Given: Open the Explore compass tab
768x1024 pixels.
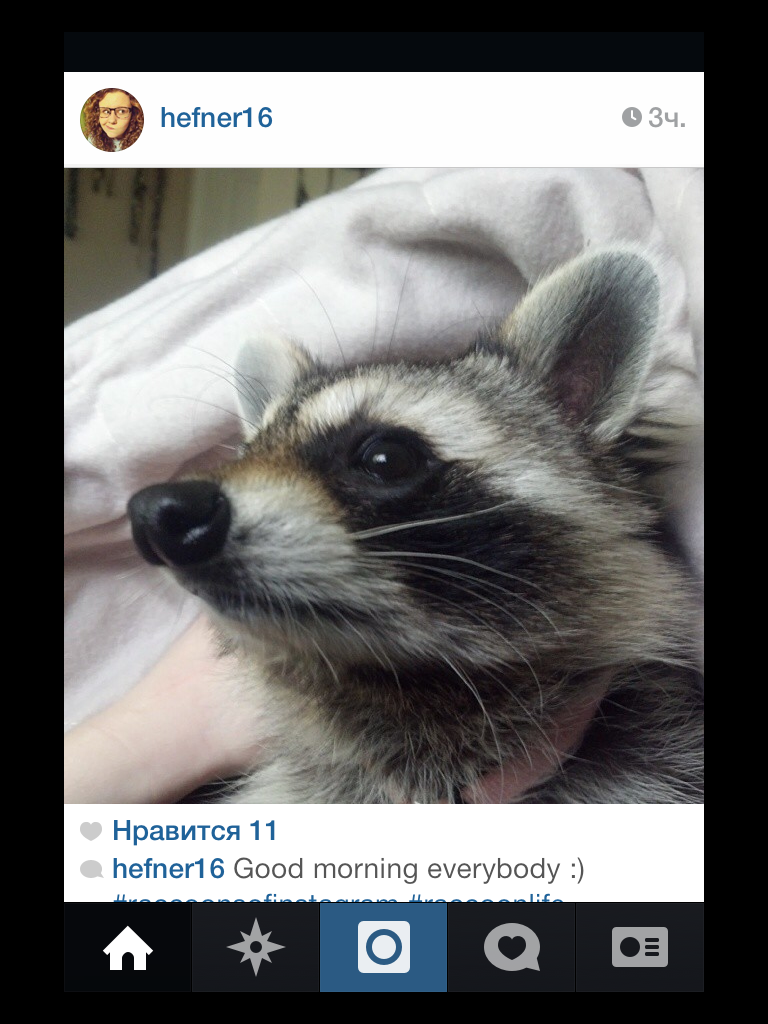Looking at the screenshot, I should 256,948.
